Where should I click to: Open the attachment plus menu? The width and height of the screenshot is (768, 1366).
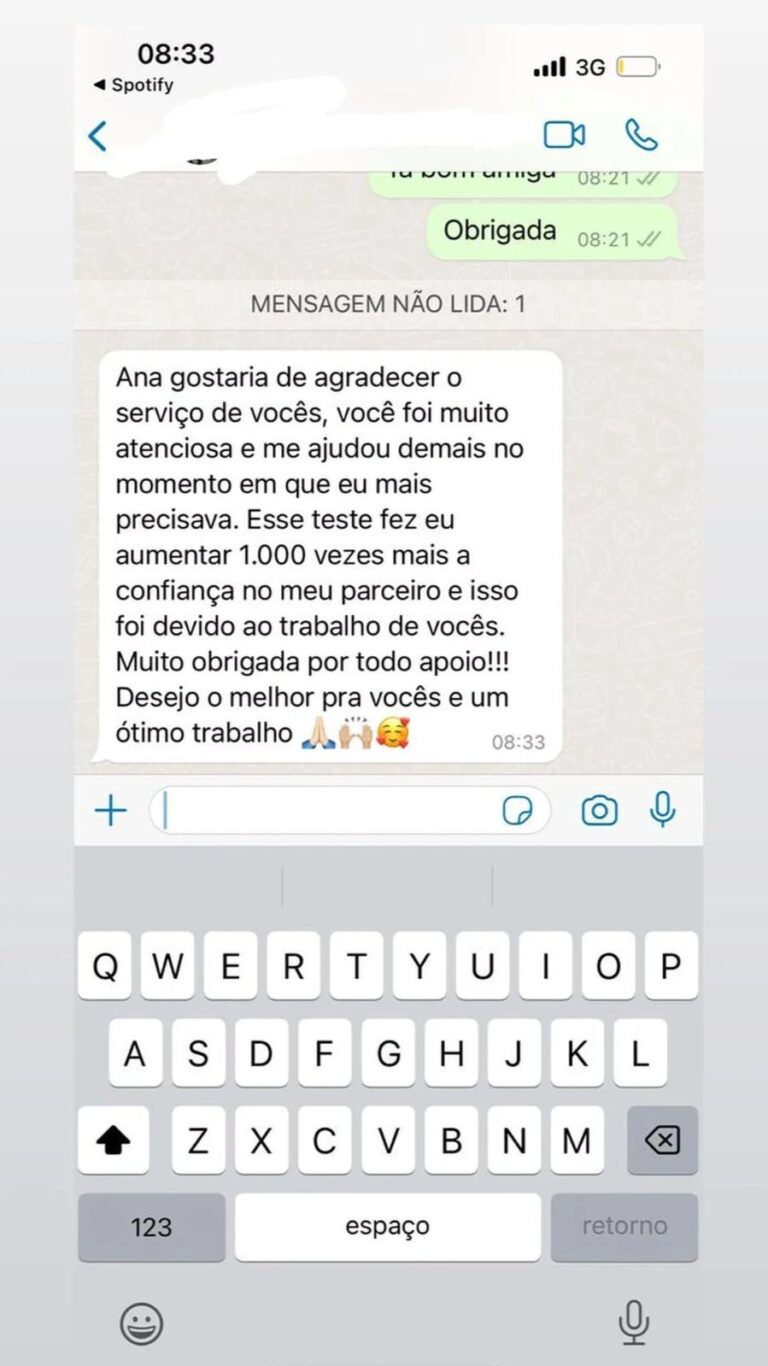[x=111, y=810]
